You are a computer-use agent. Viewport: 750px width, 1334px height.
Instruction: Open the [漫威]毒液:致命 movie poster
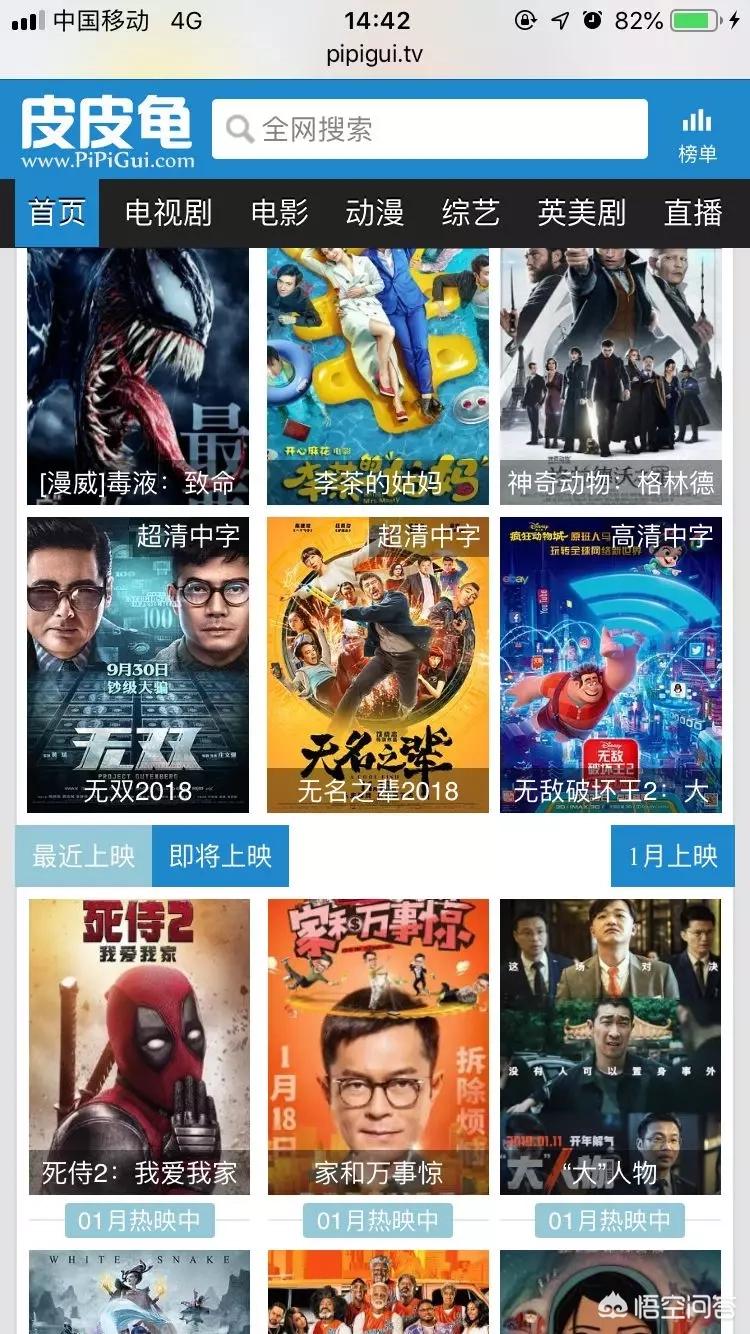(x=138, y=376)
